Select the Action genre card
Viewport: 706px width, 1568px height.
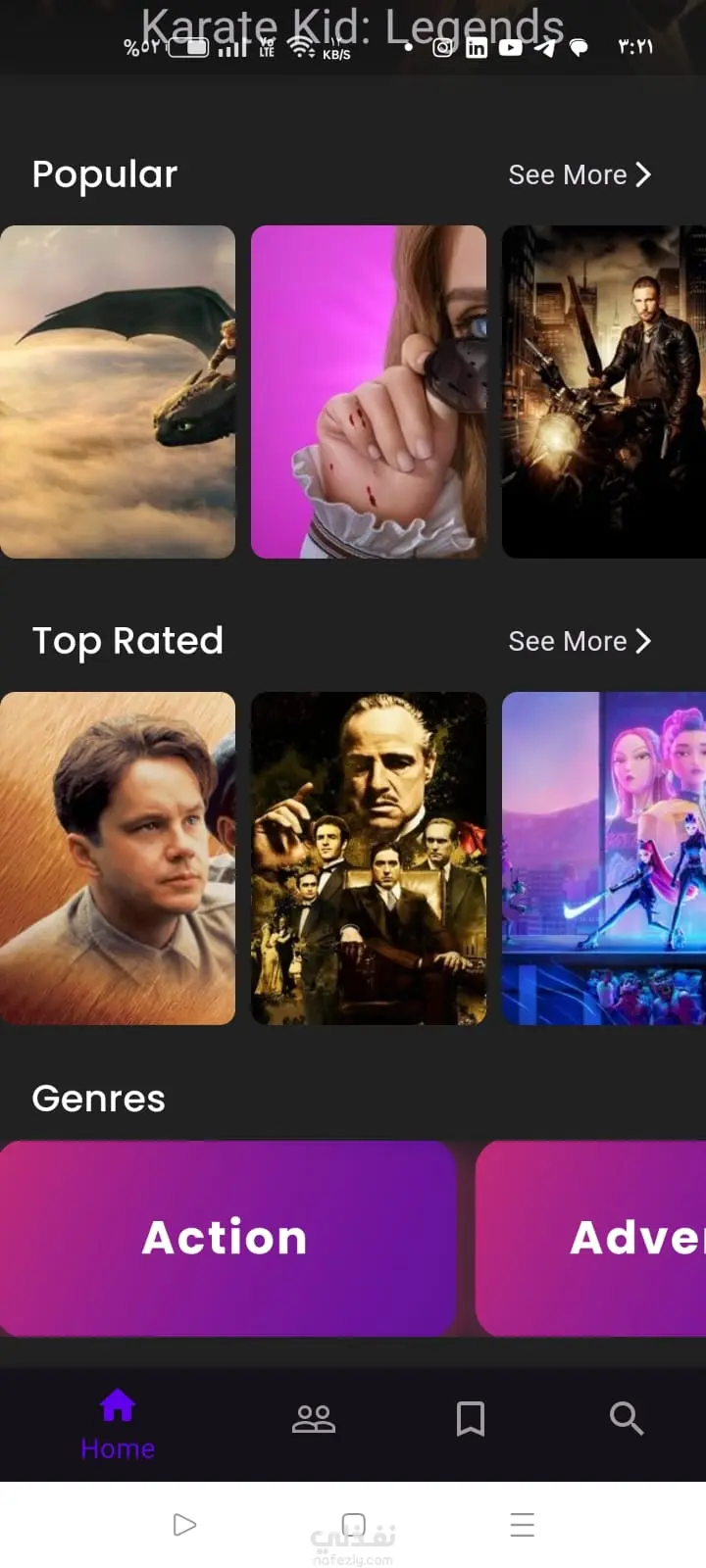pos(227,1238)
